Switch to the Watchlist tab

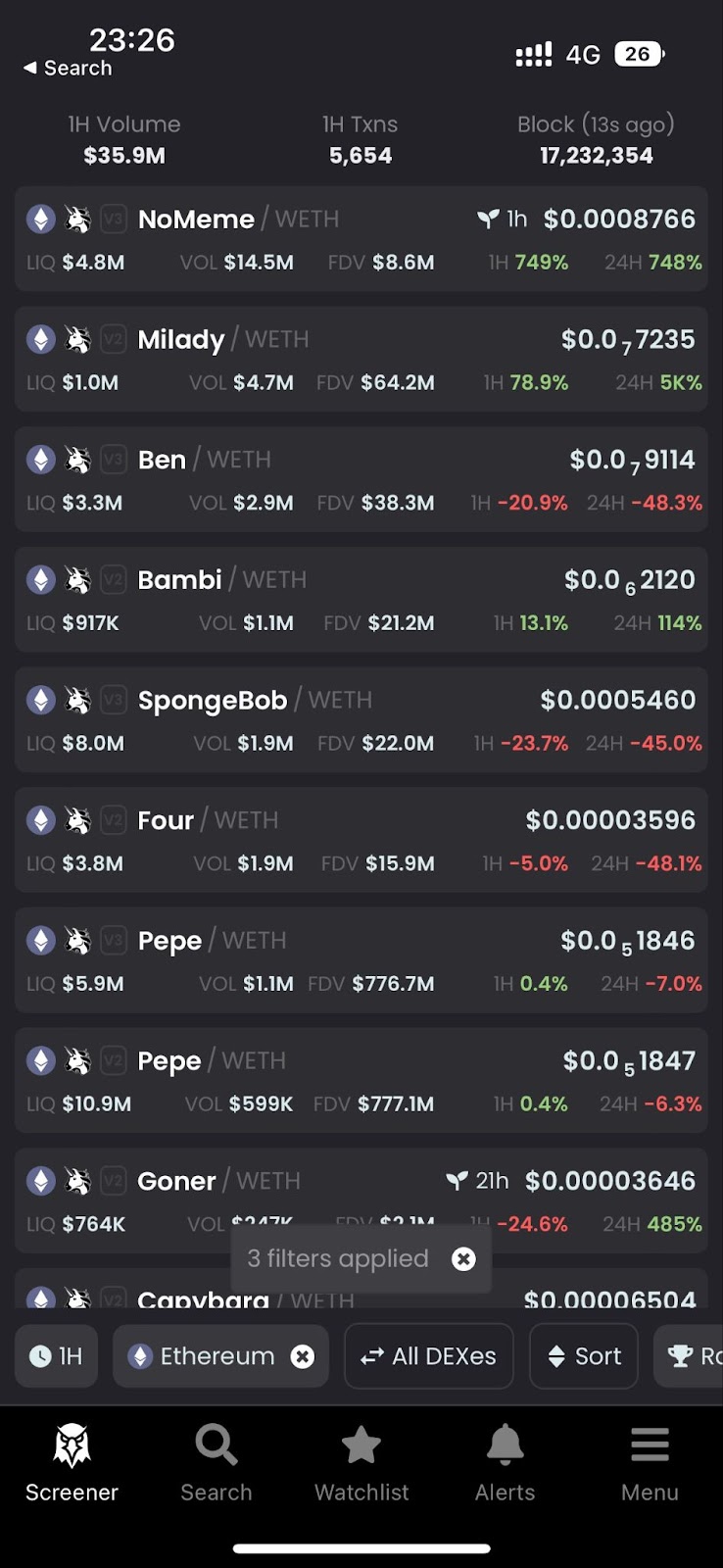pyautogui.click(x=361, y=1464)
